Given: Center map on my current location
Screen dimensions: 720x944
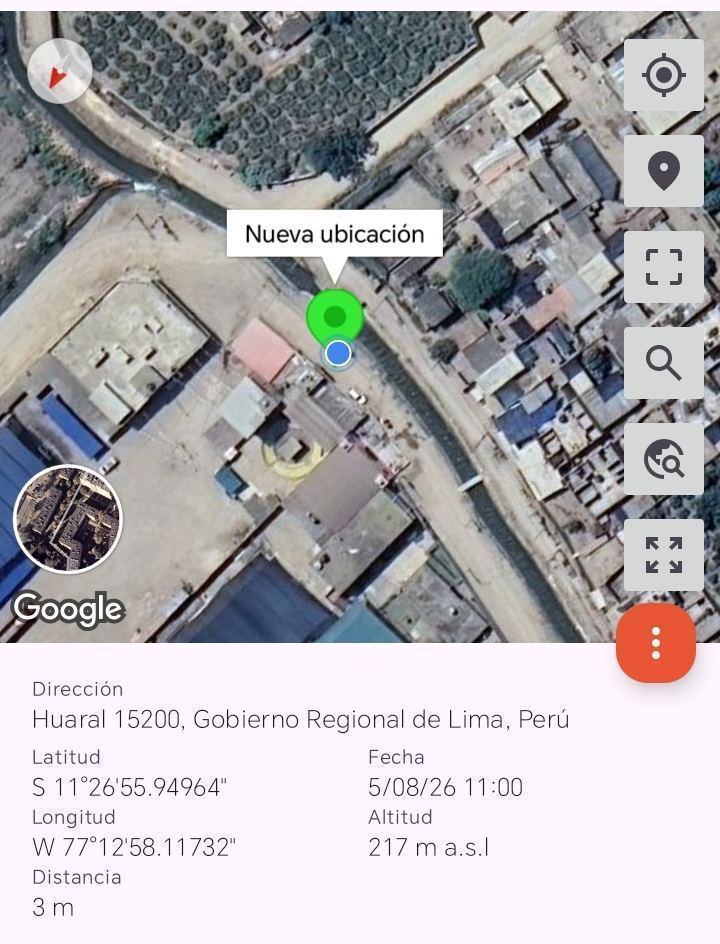Looking at the screenshot, I should tap(663, 75).
